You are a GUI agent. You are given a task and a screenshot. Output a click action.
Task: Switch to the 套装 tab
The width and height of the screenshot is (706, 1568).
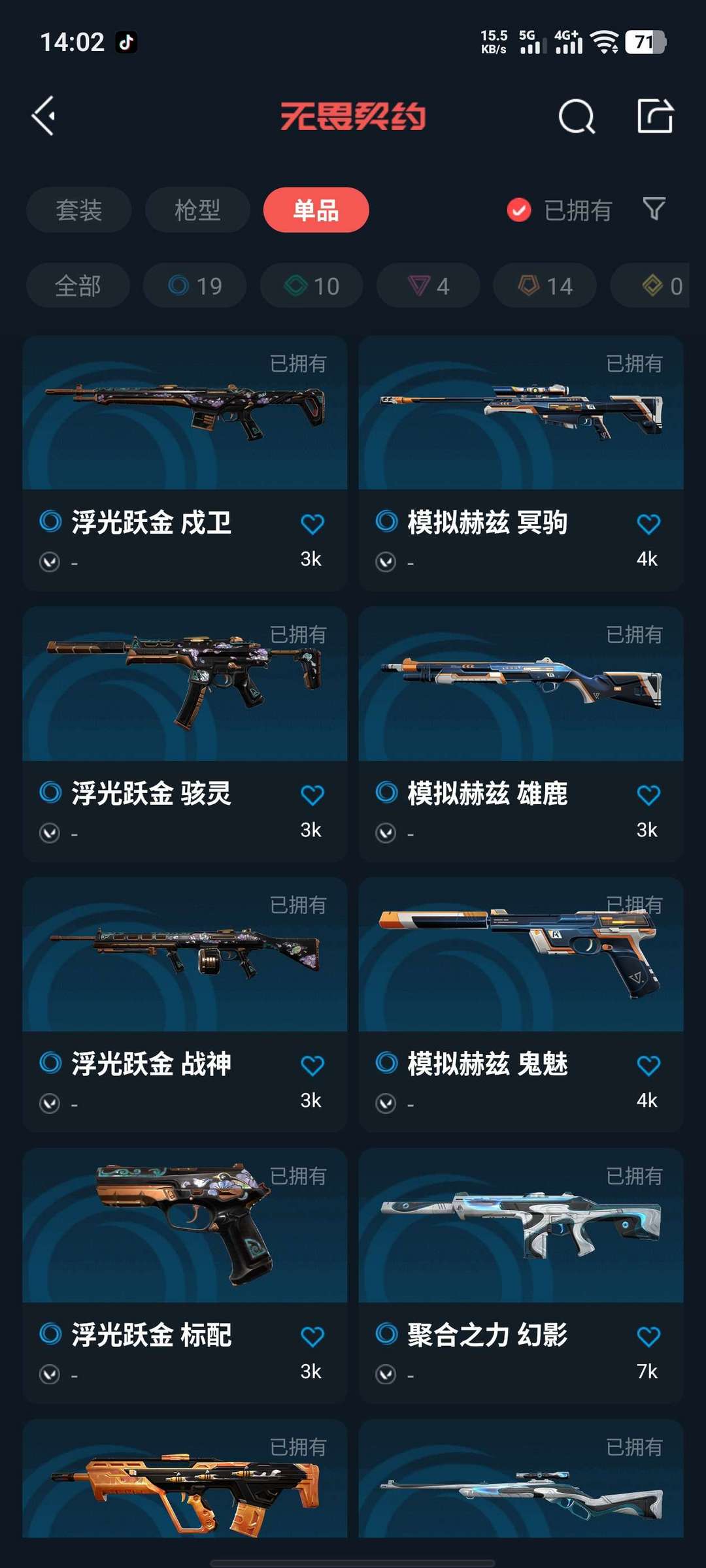click(79, 210)
